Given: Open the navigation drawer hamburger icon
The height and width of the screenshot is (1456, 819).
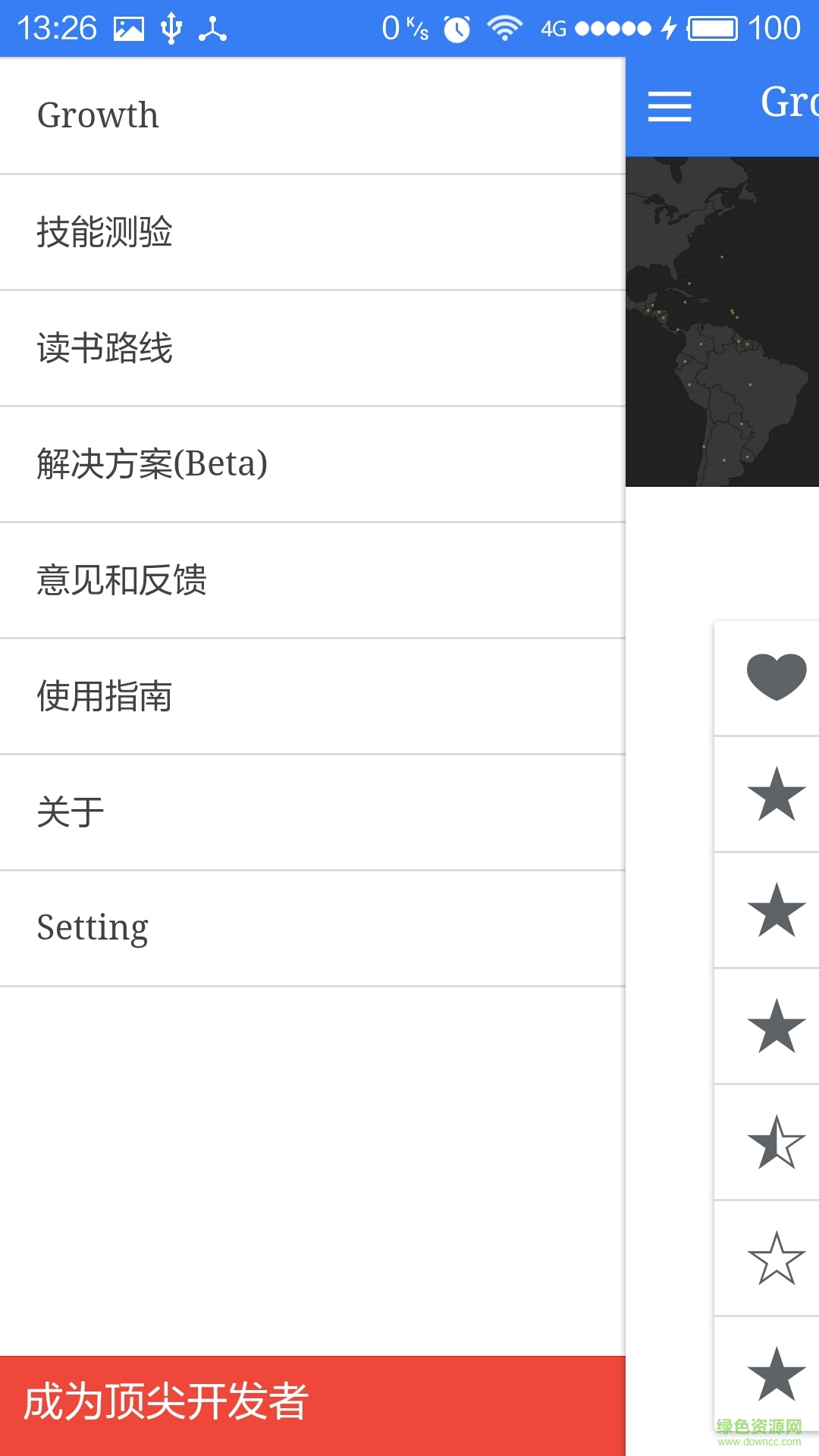Looking at the screenshot, I should tap(670, 107).
